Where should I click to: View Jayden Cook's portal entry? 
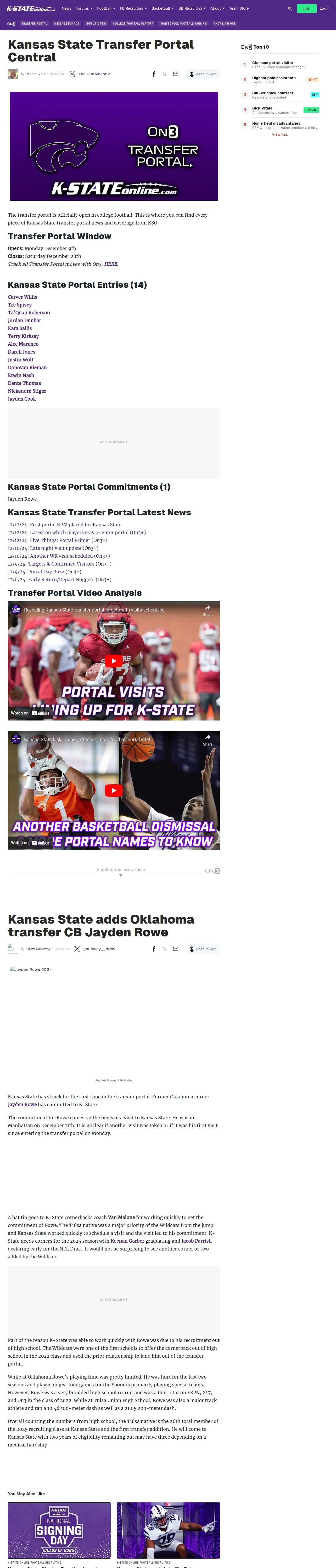pyautogui.click(x=22, y=399)
